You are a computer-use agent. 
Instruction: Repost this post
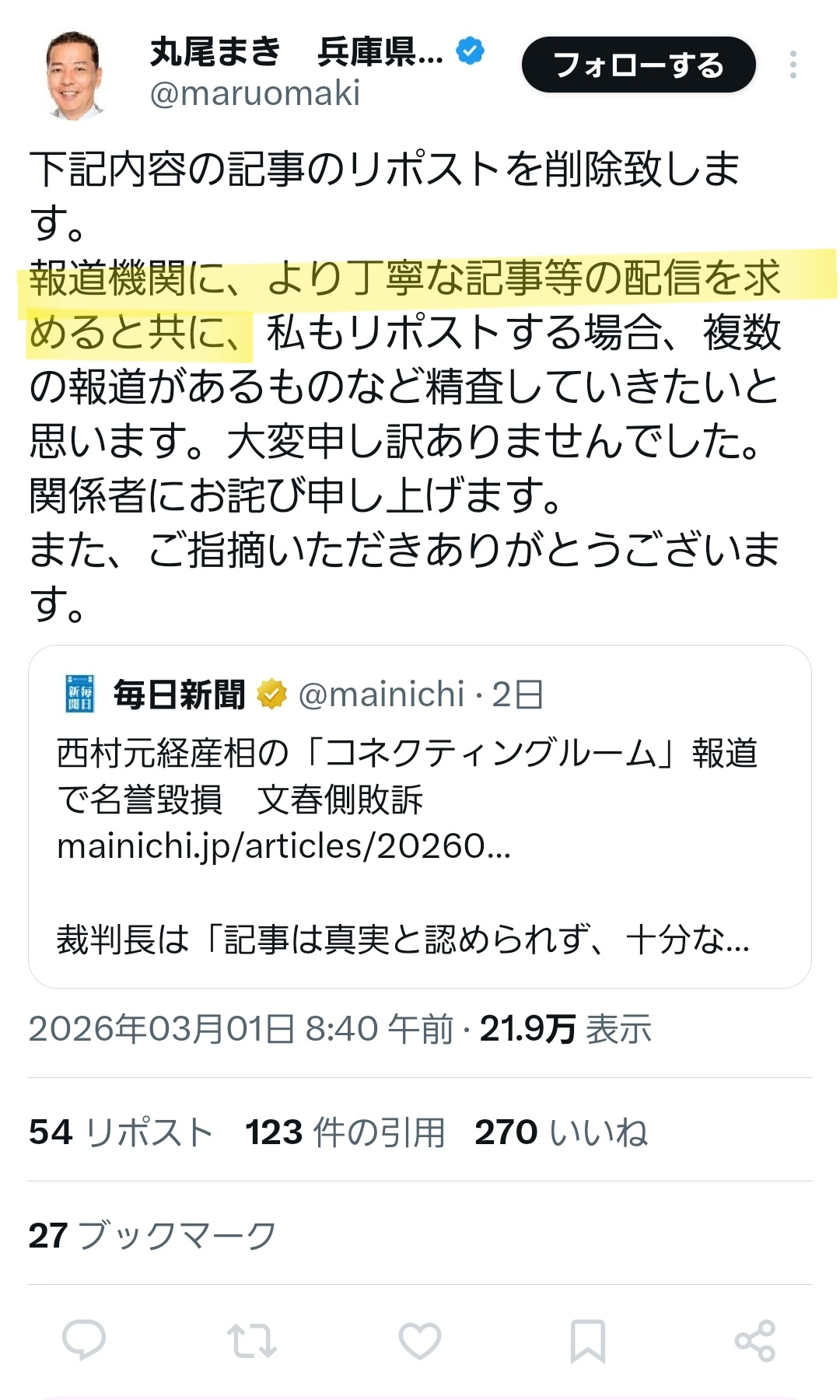251,1341
